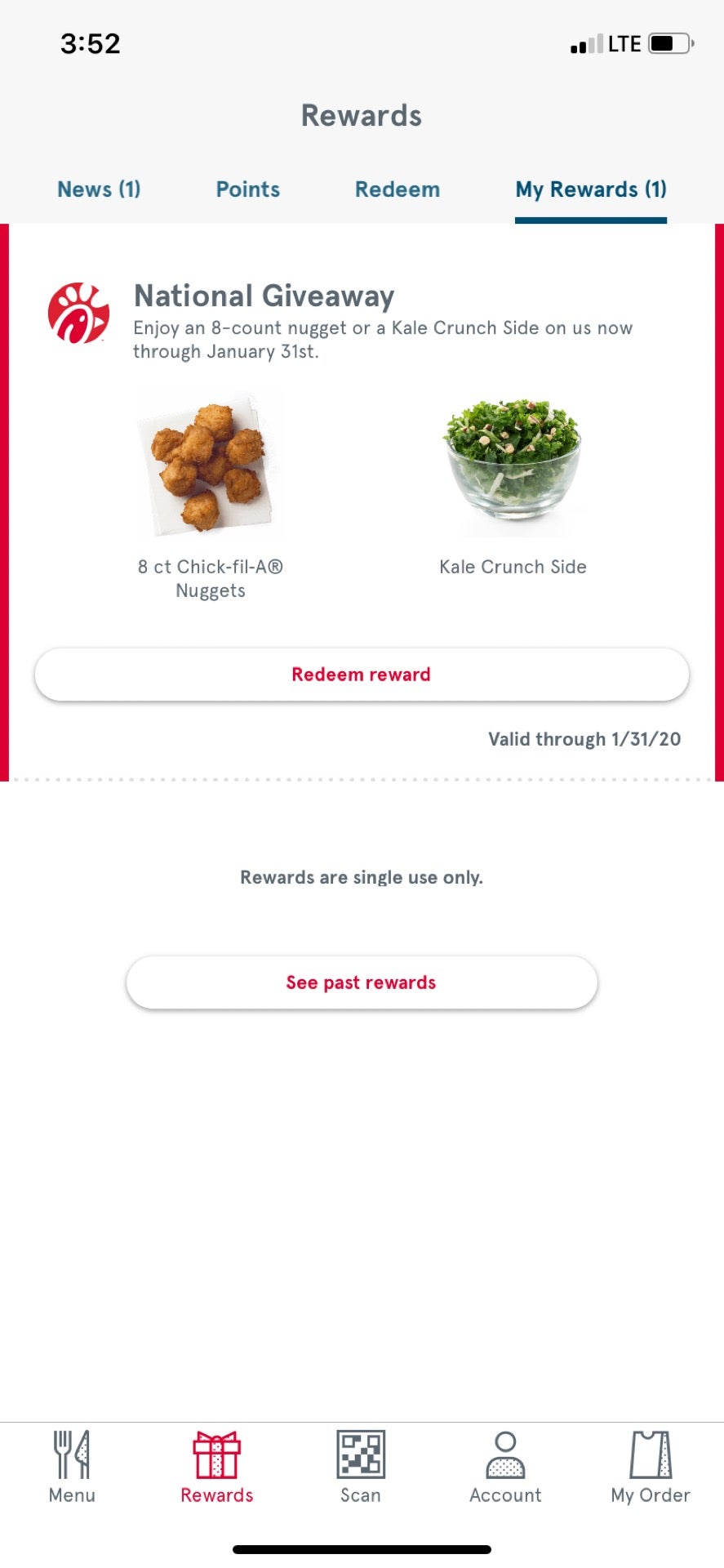View My Order
Viewport: 724px width, 1568px height.
click(x=651, y=1467)
